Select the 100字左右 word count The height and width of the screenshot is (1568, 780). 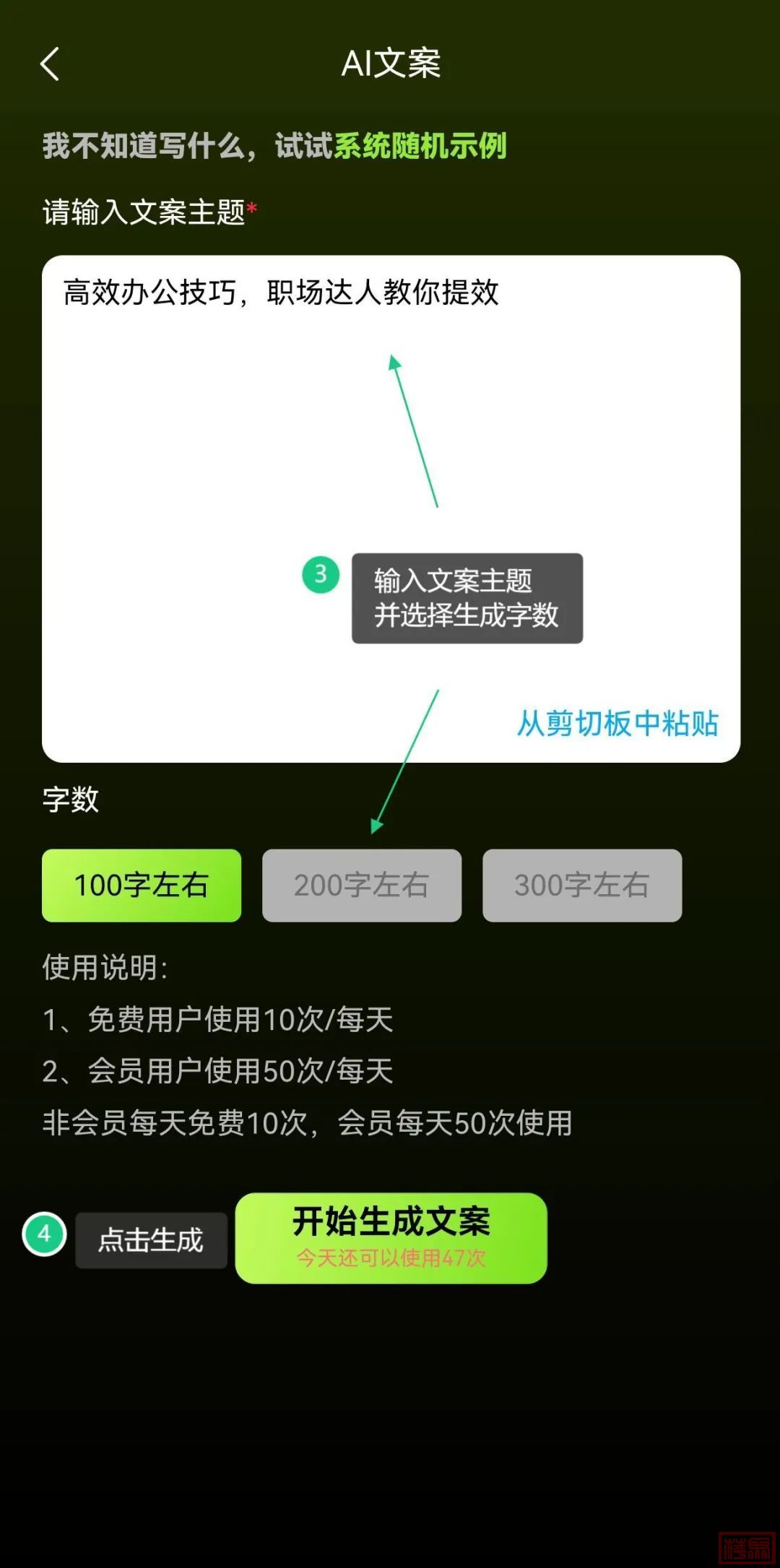pos(142,885)
